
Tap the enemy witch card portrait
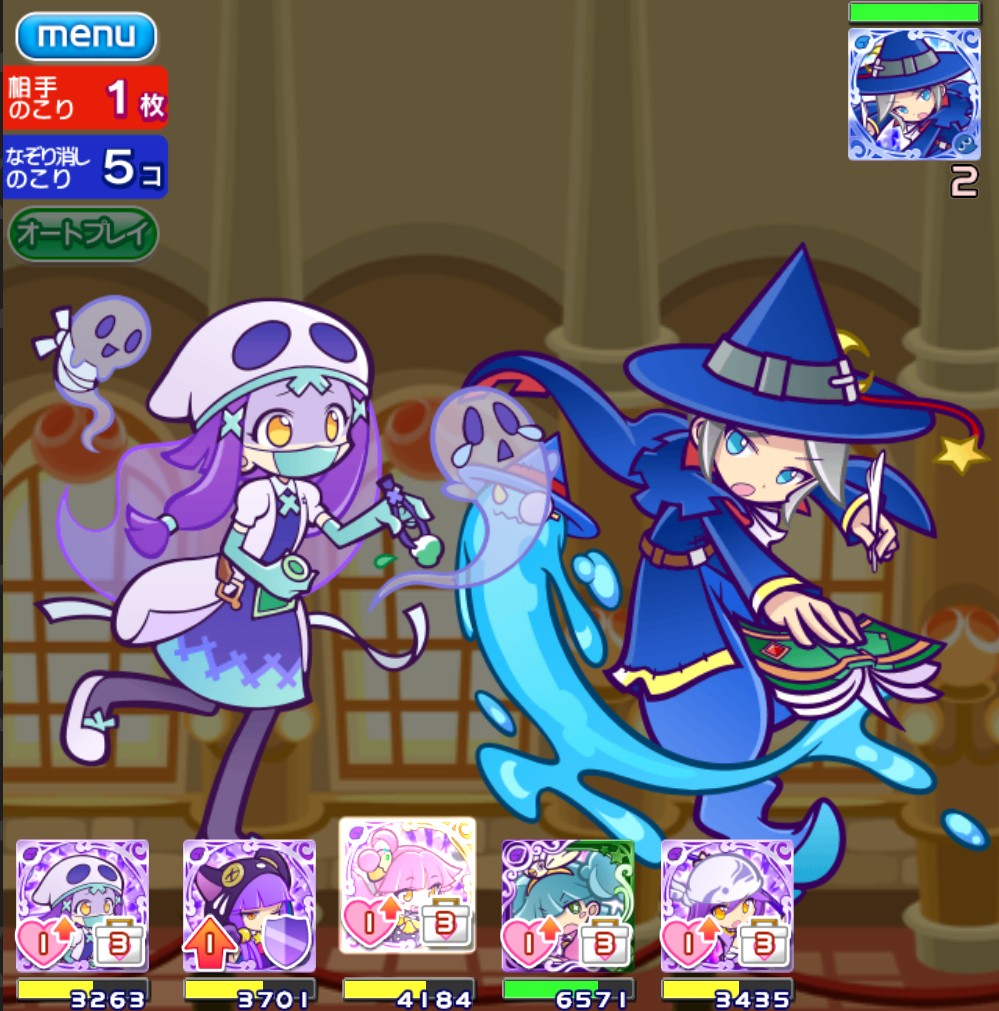coord(914,94)
